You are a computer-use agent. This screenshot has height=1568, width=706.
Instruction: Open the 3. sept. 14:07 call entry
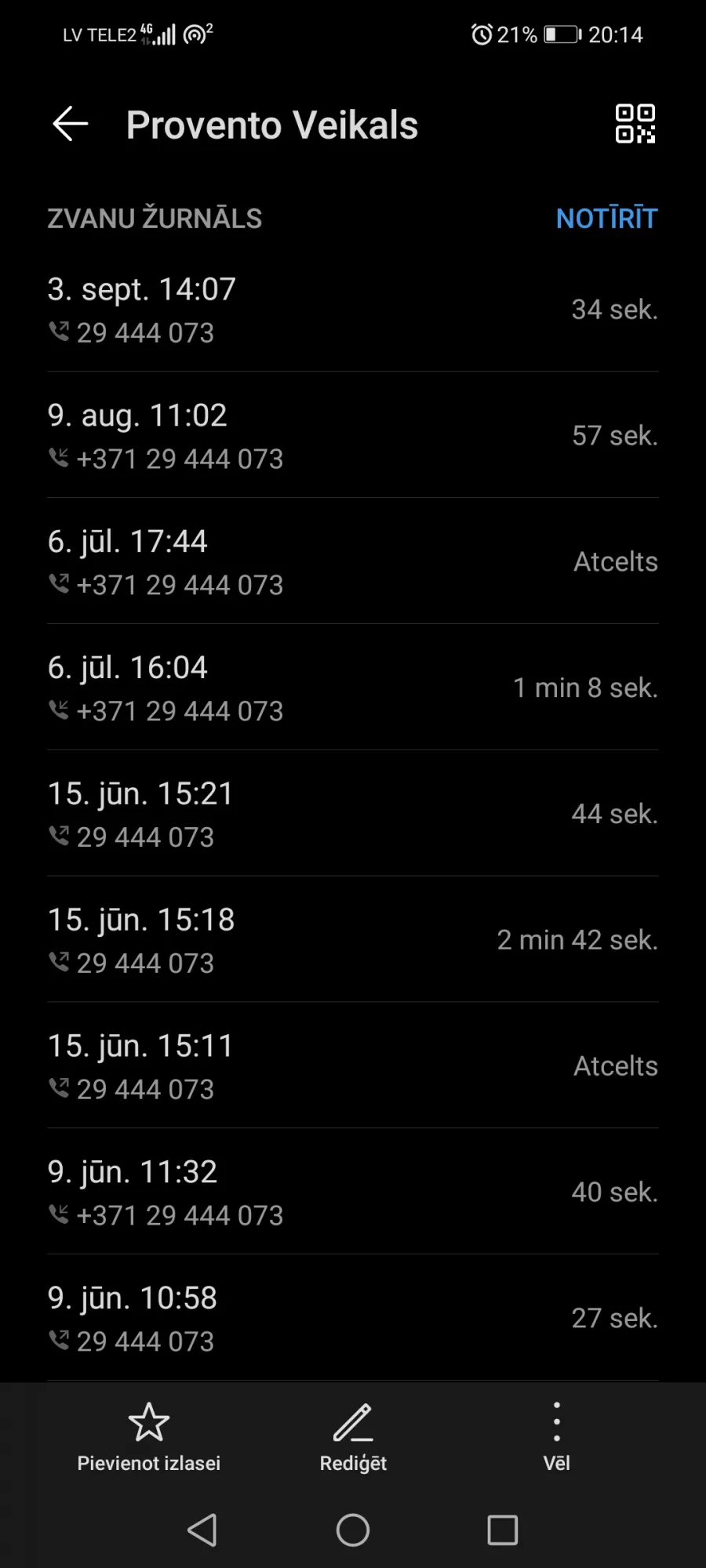pyautogui.click(x=353, y=309)
